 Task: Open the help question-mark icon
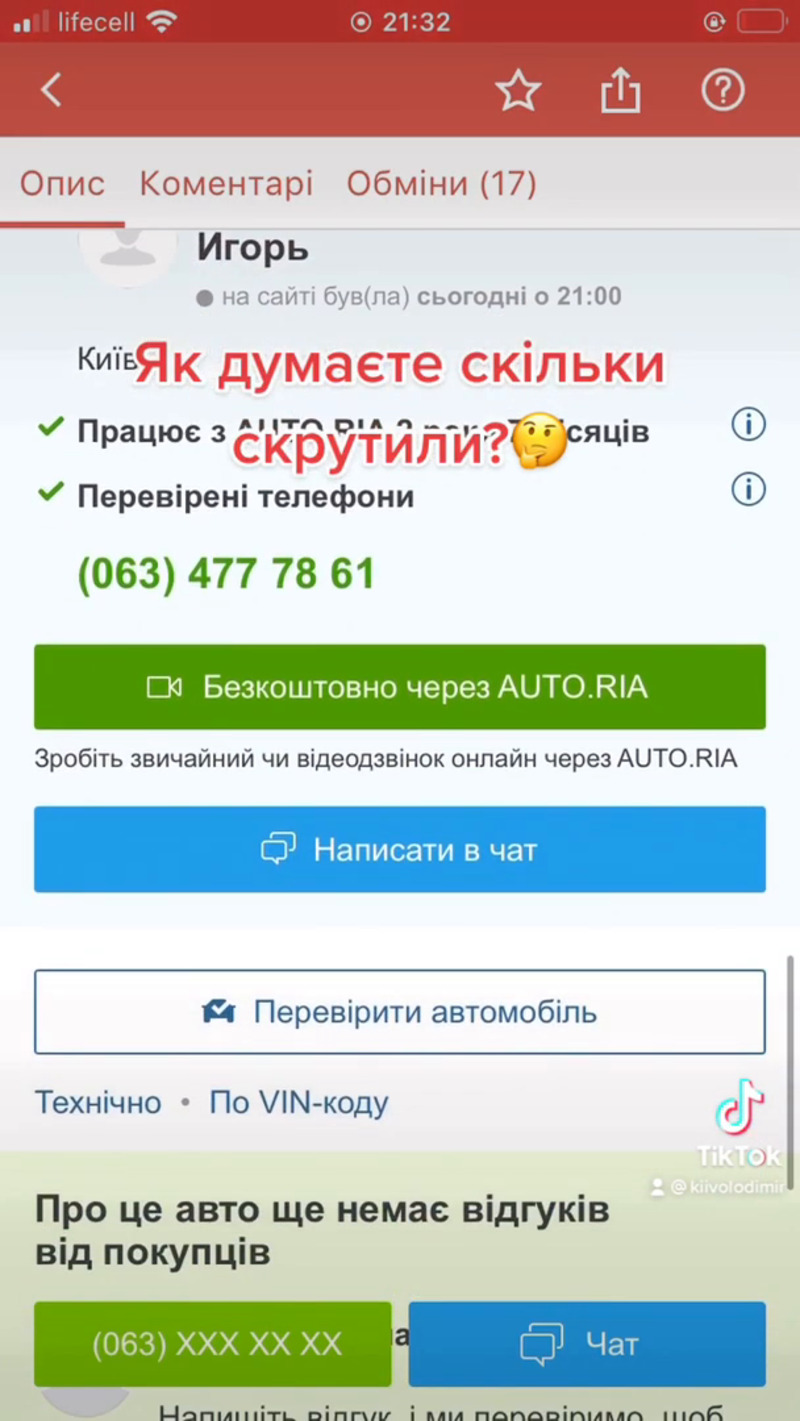[722, 91]
